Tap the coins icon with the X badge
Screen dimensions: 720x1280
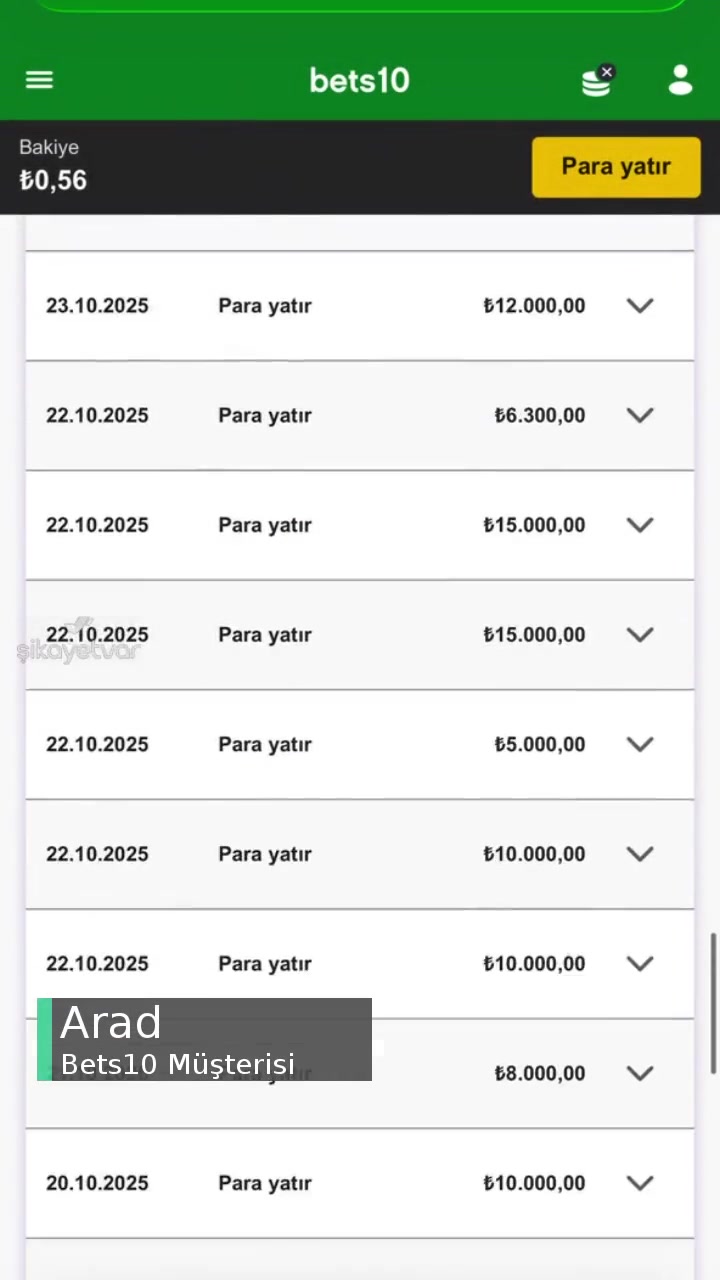point(596,82)
